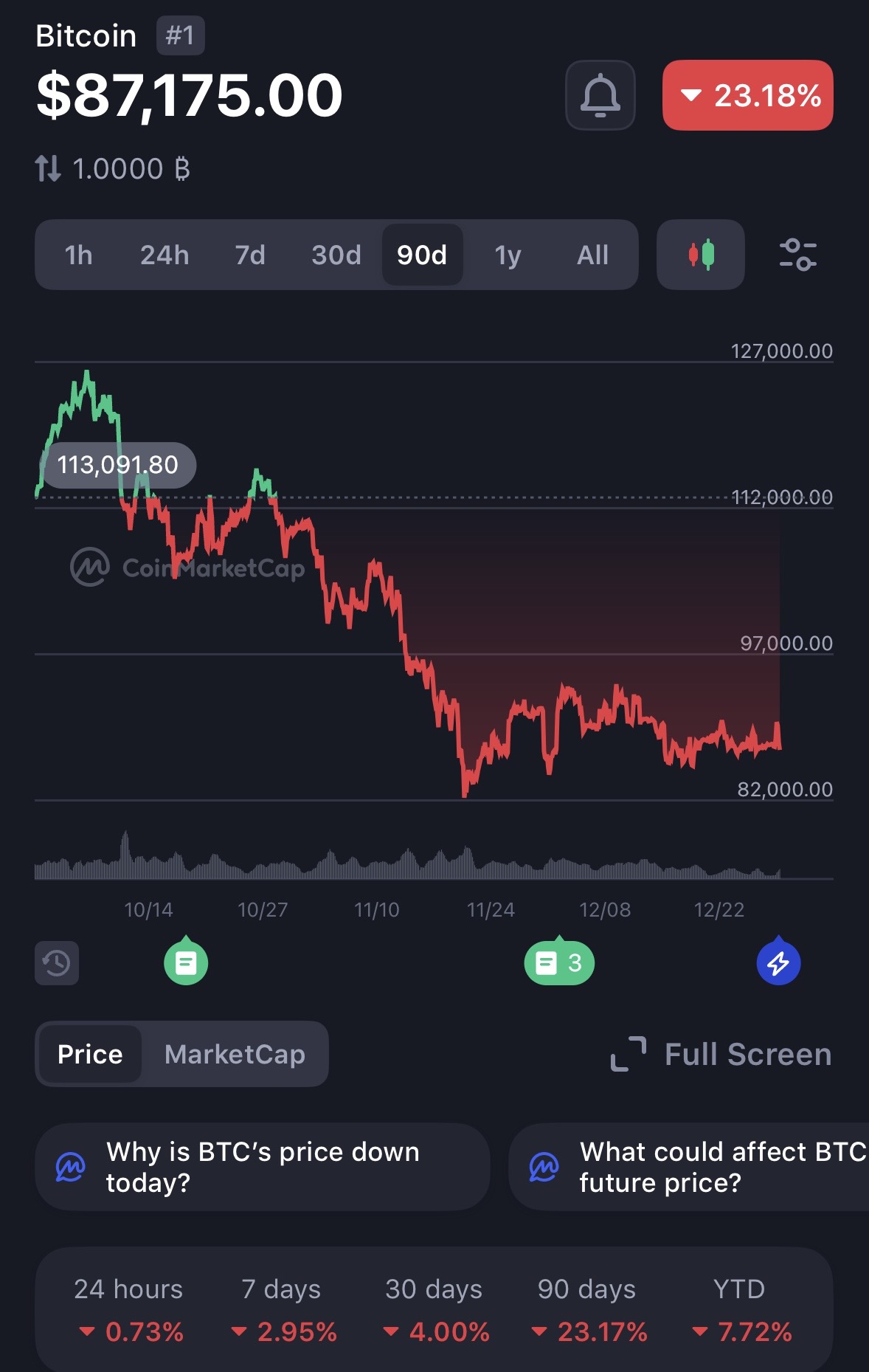Viewport: 869px width, 1372px height.
Task: Open the 3 news items marker
Action: (559, 962)
